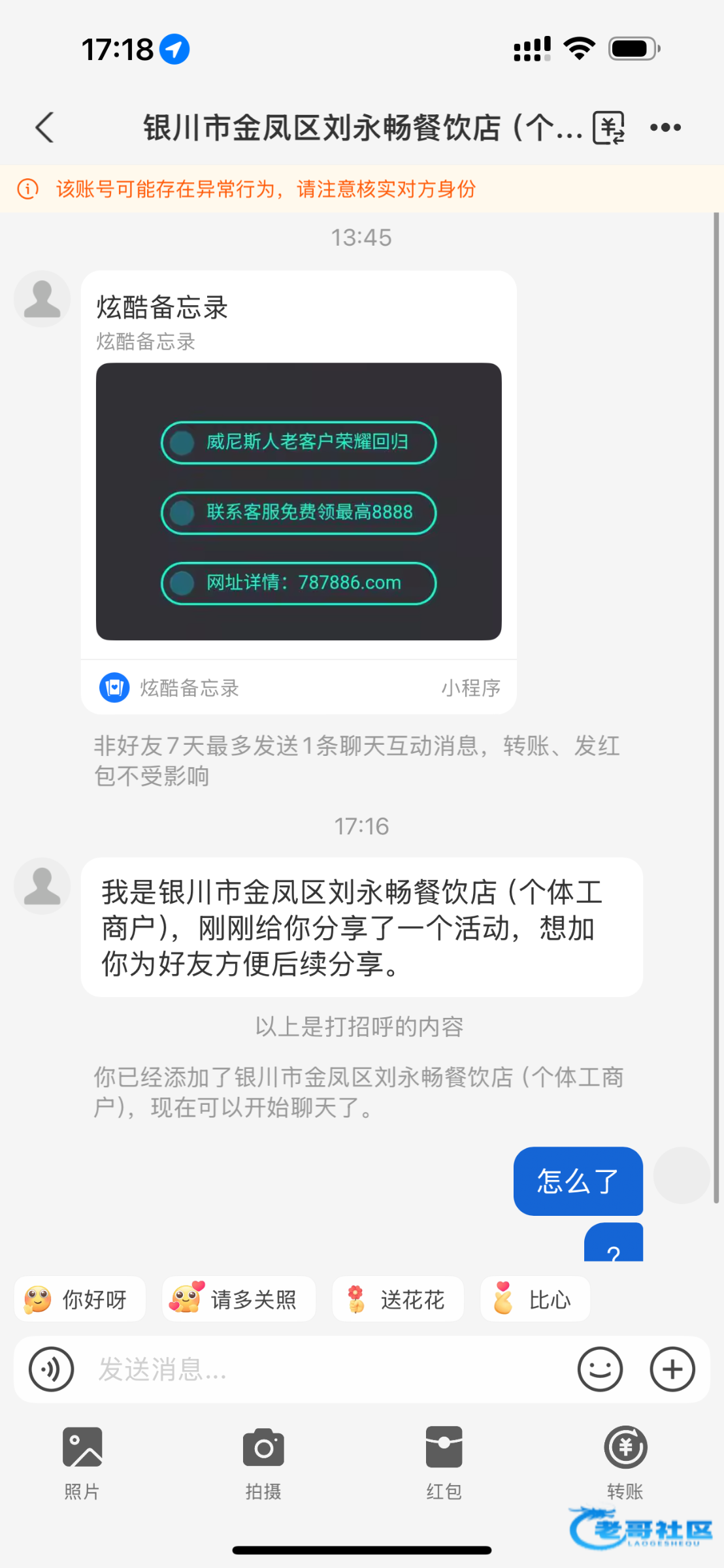Open the emoji picker
724x1568 pixels.
click(600, 1369)
